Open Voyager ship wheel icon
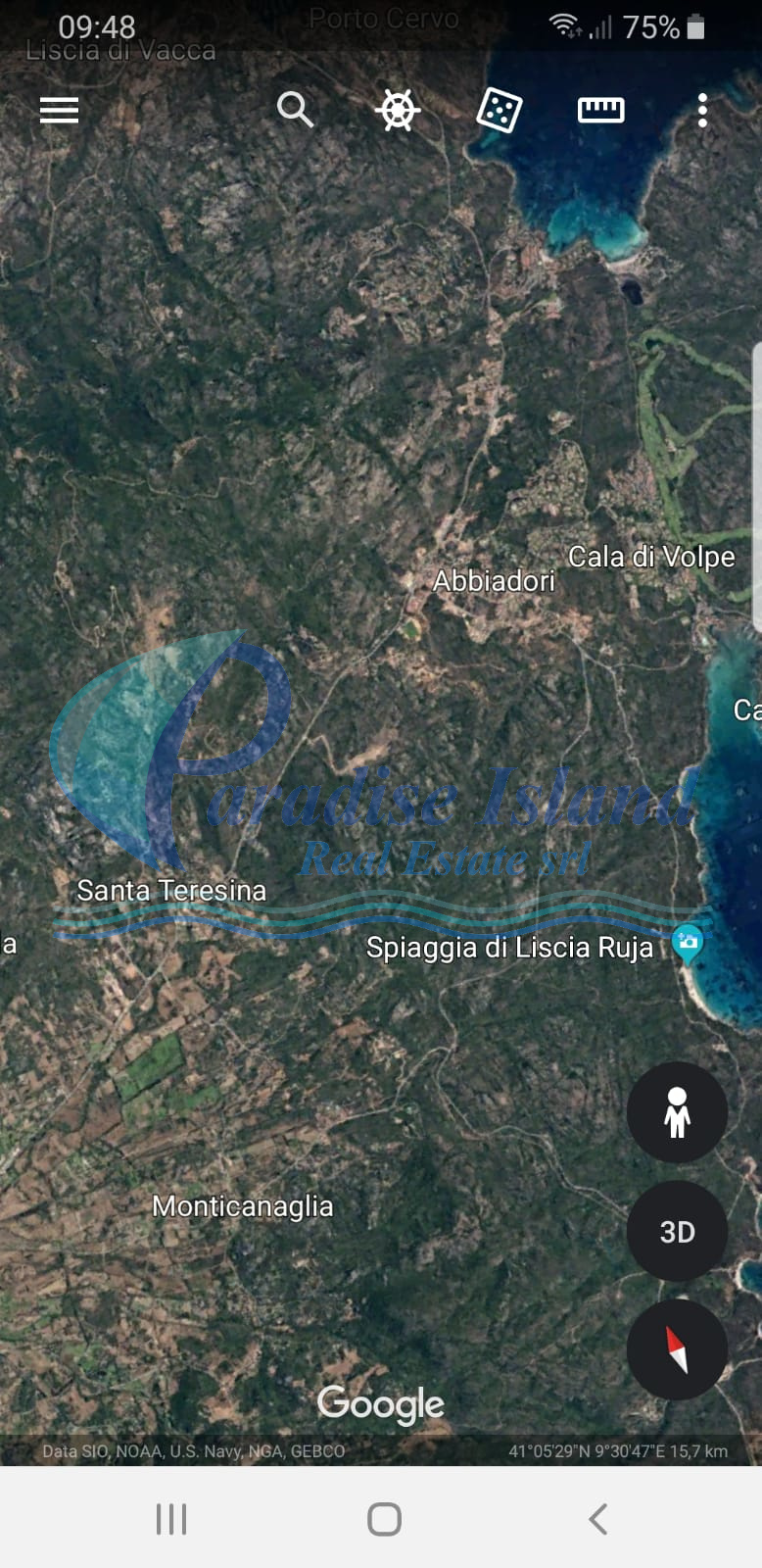 398,110
